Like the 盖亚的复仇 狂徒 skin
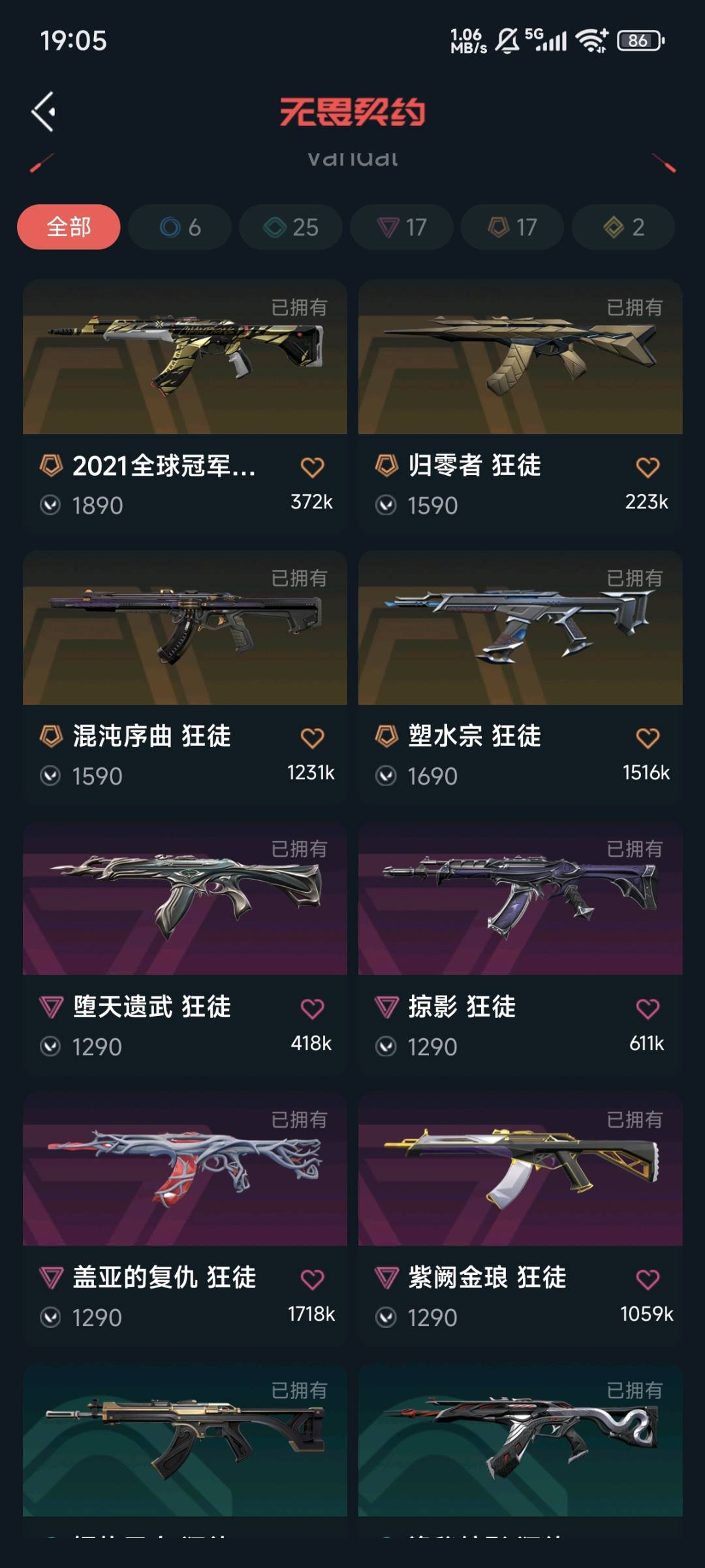Screen dimensions: 705x1568 (312, 1280)
